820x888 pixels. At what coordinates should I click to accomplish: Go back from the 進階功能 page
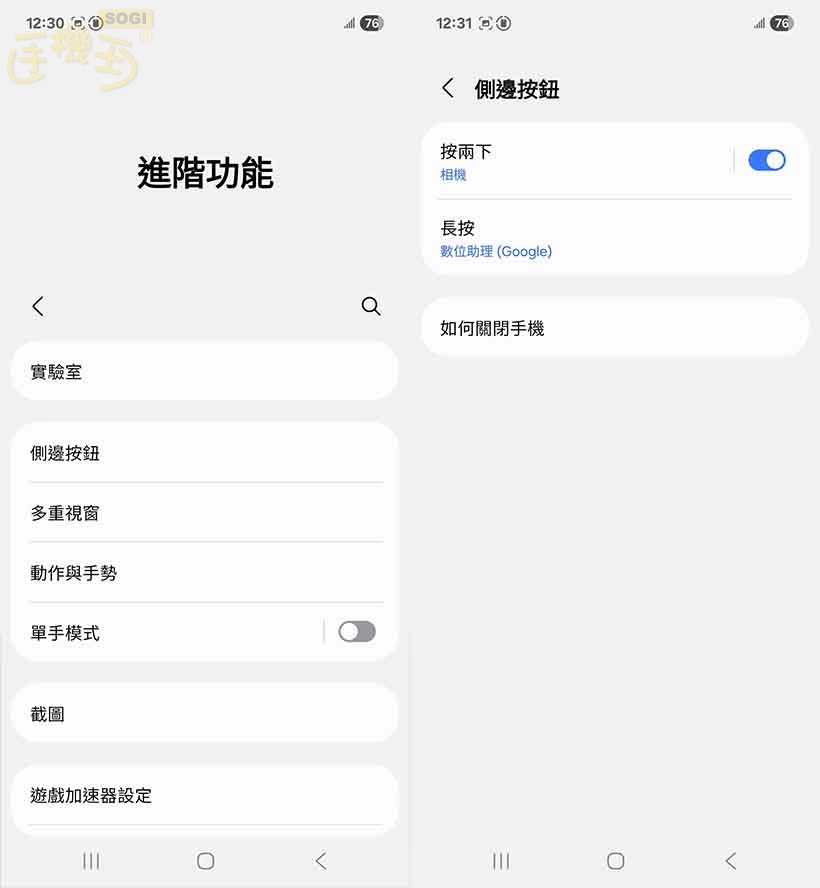38,306
